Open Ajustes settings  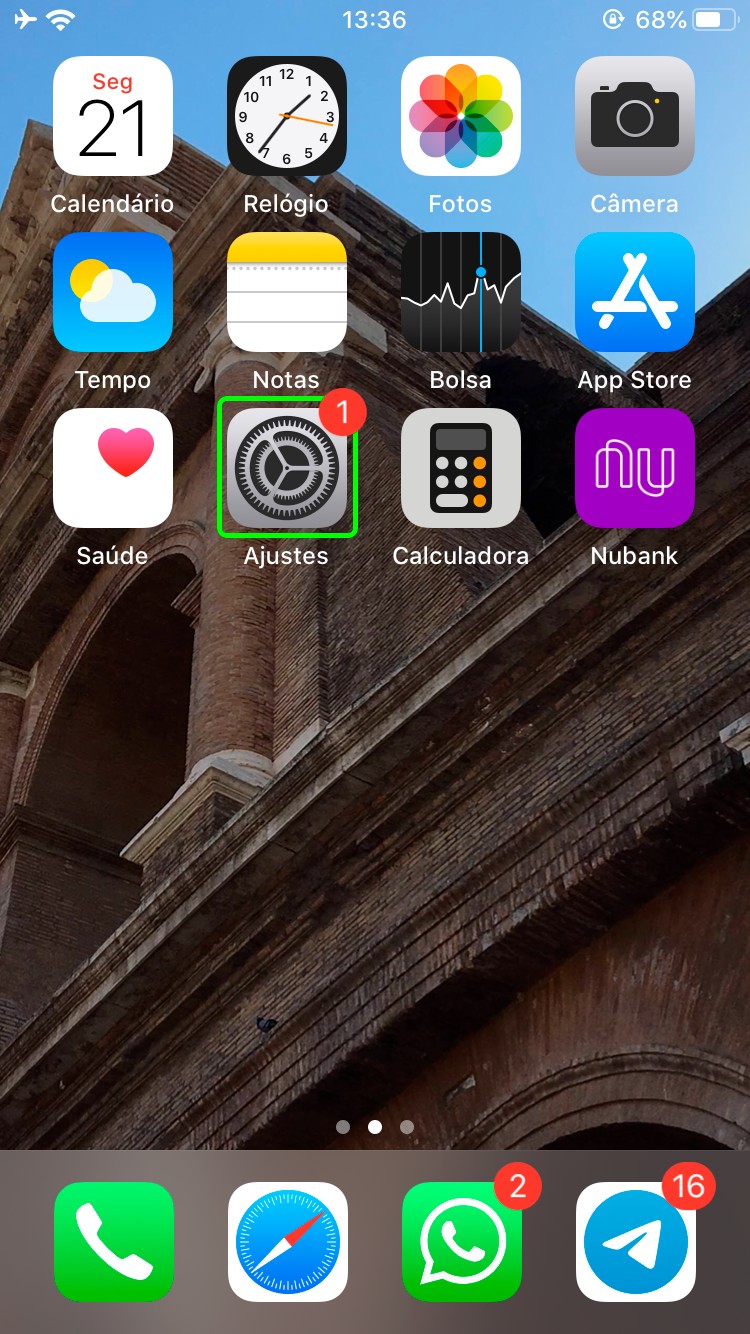click(287, 468)
